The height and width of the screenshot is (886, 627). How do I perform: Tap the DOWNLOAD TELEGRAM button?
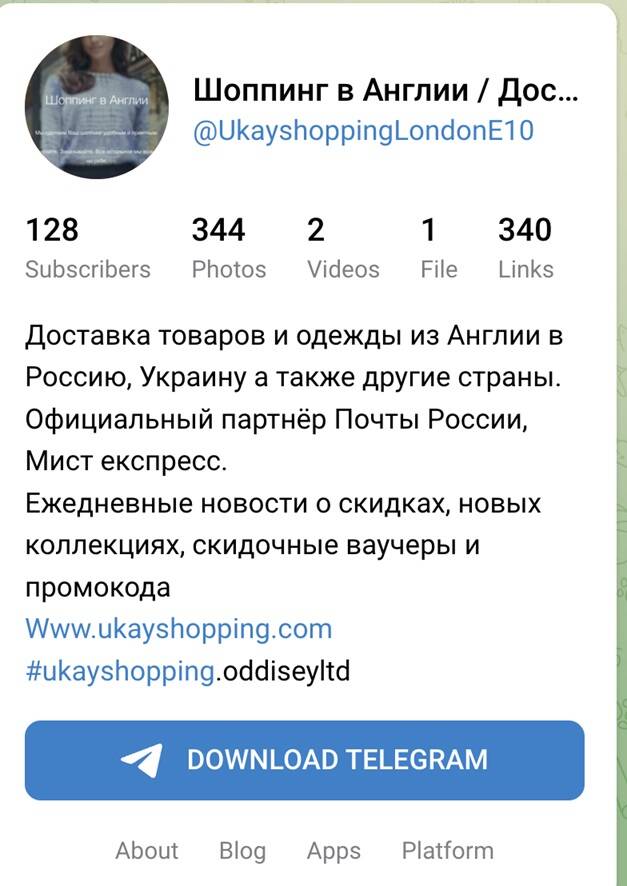(x=304, y=760)
